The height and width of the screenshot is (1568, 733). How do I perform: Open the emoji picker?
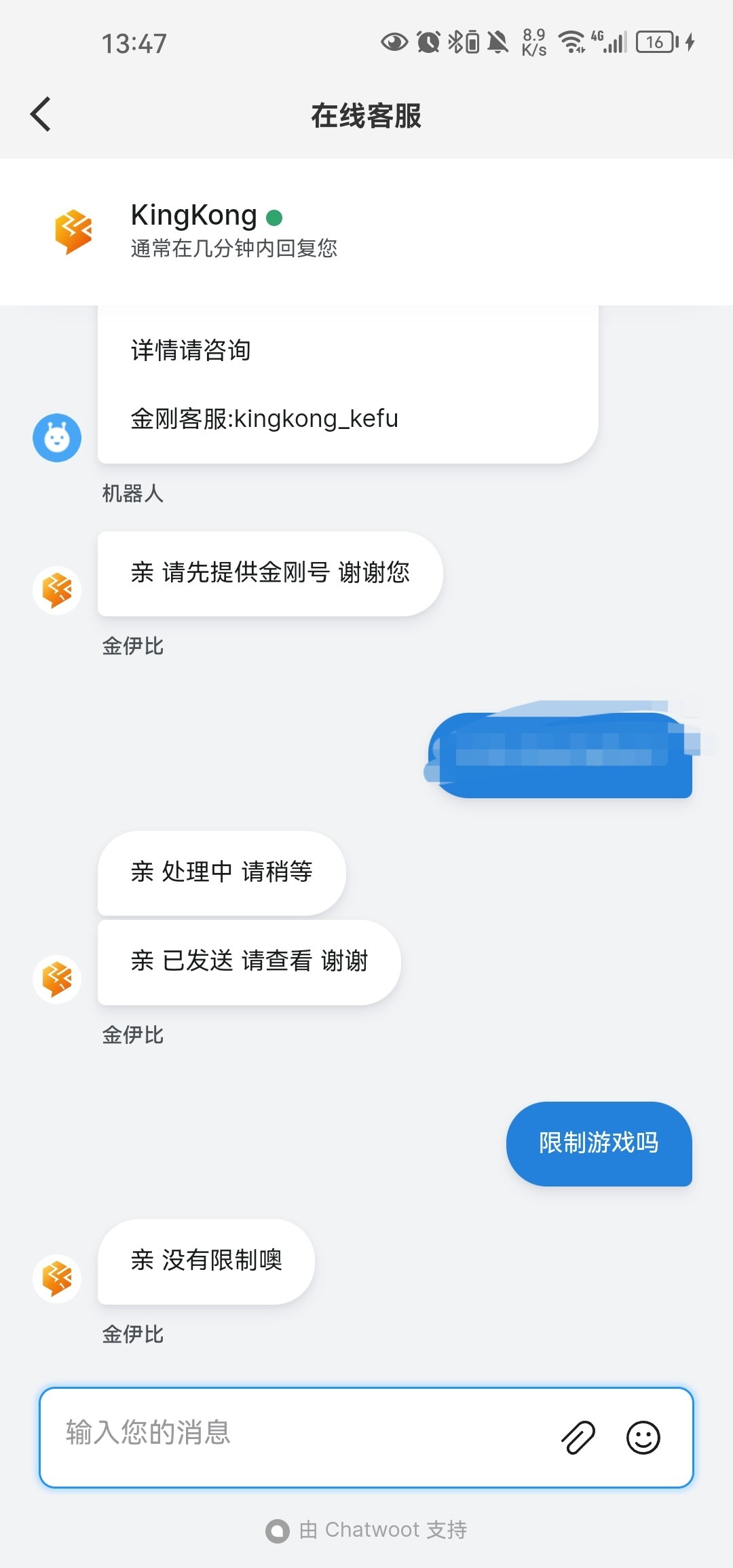coord(643,1438)
